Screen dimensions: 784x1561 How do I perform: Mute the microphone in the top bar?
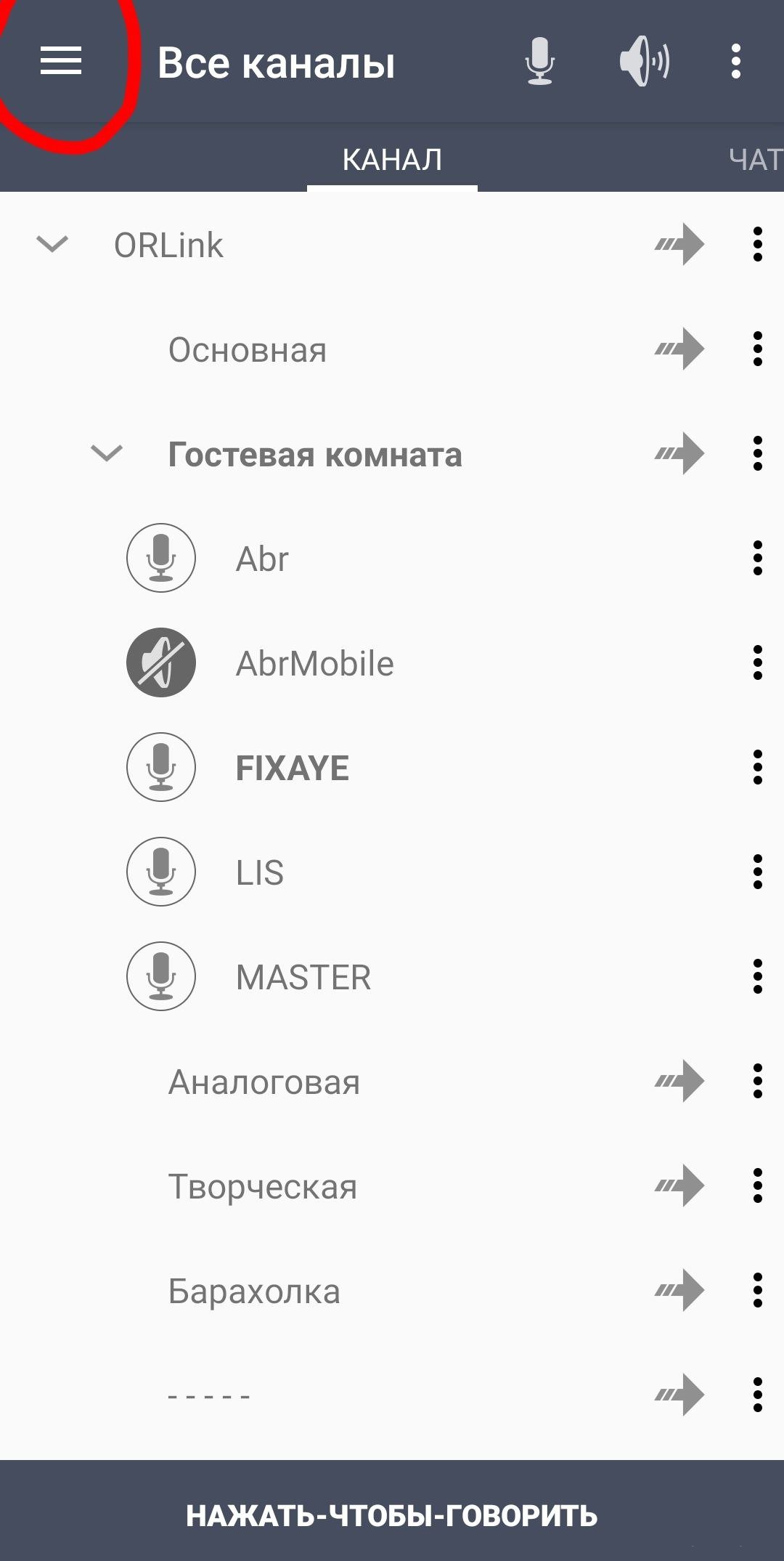click(539, 62)
